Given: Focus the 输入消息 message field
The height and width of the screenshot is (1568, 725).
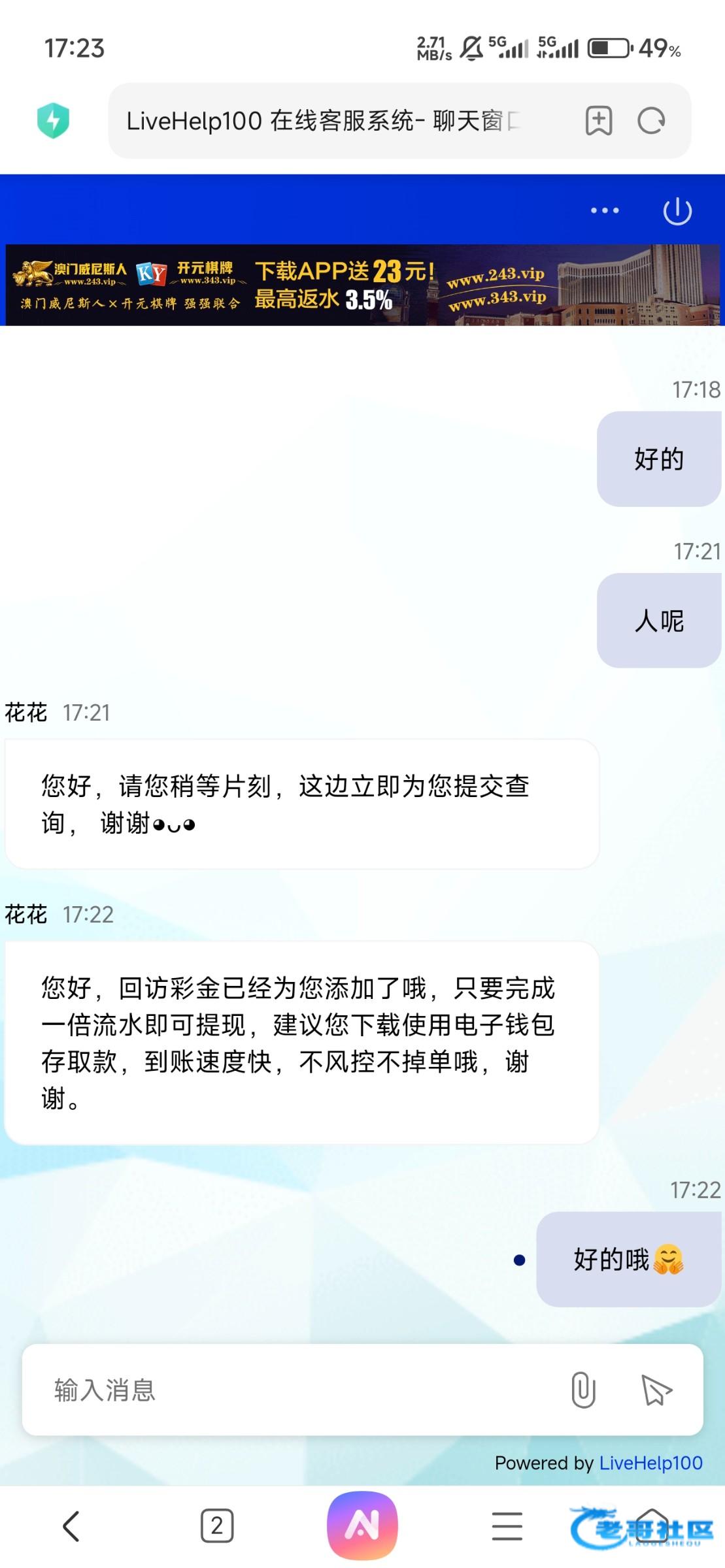Looking at the screenshot, I should (294, 1390).
